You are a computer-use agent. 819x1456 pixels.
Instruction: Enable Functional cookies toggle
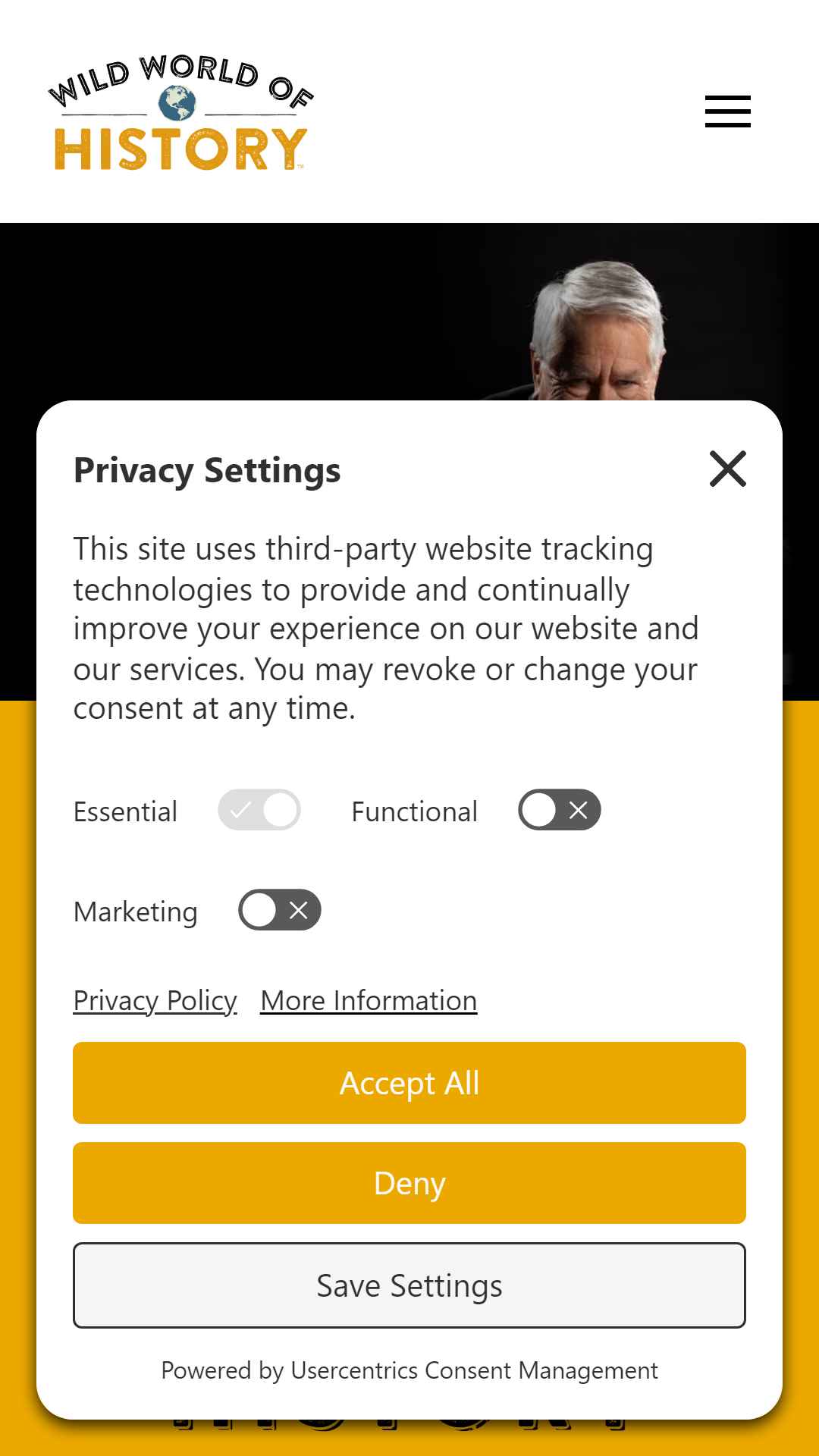click(560, 810)
